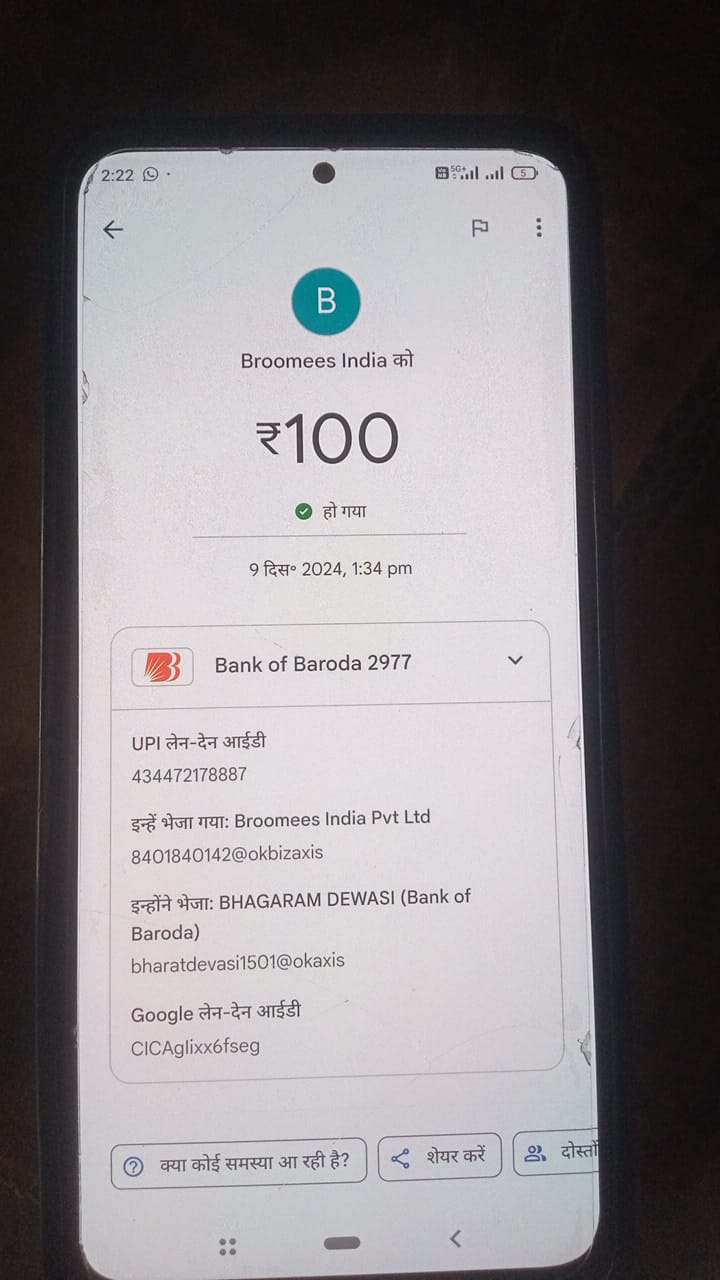
Task: Open Broomees India profile avatar
Action: pyautogui.click(x=326, y=301)
